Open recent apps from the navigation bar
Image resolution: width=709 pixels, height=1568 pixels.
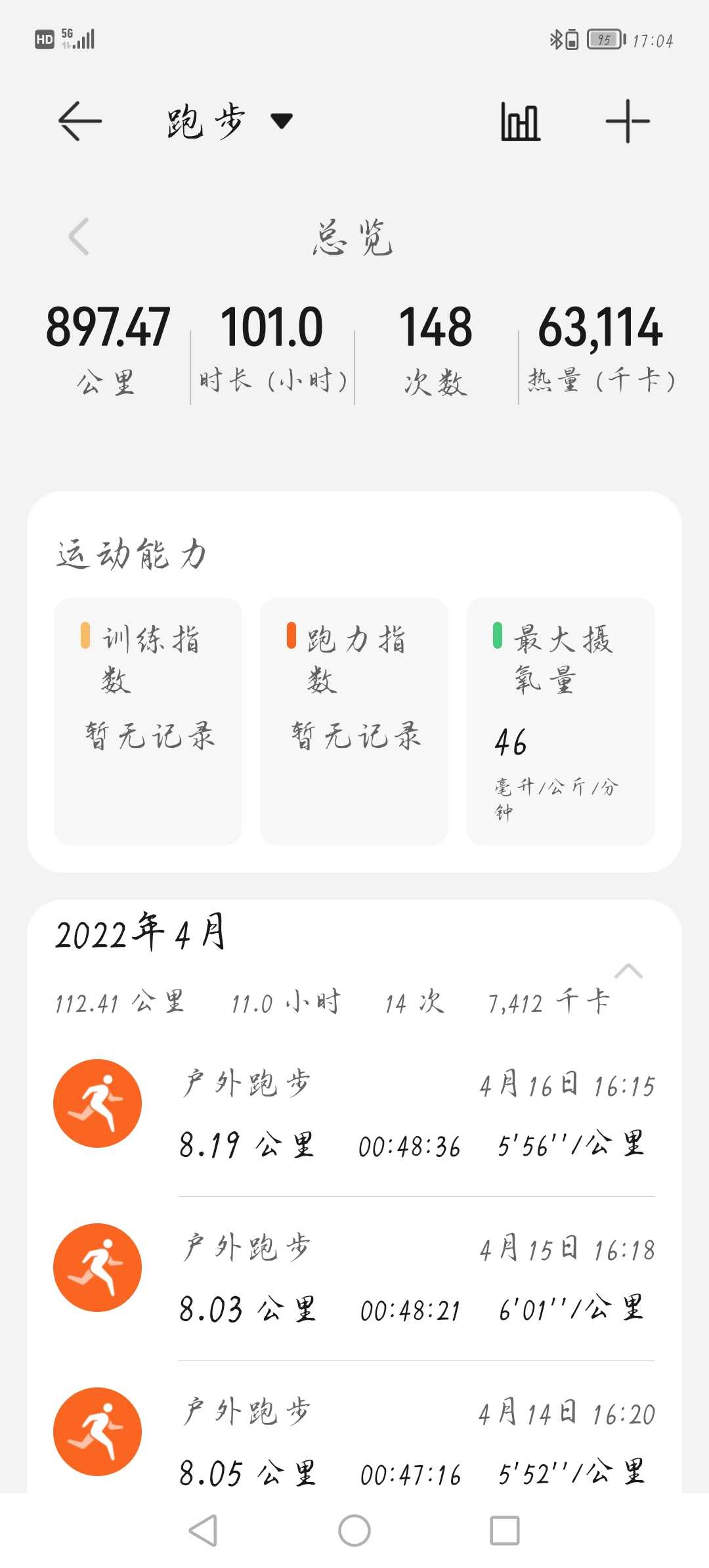click(505, 1531)
